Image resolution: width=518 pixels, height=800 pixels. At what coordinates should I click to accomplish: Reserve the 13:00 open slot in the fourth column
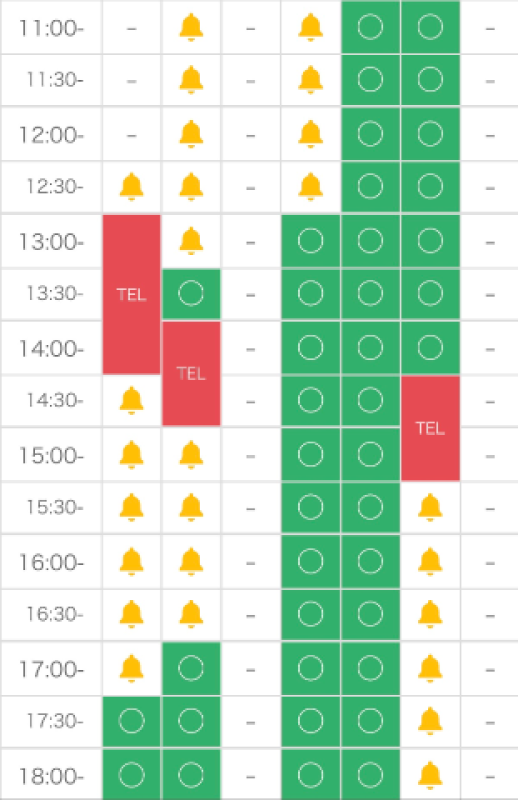point(310,241)
